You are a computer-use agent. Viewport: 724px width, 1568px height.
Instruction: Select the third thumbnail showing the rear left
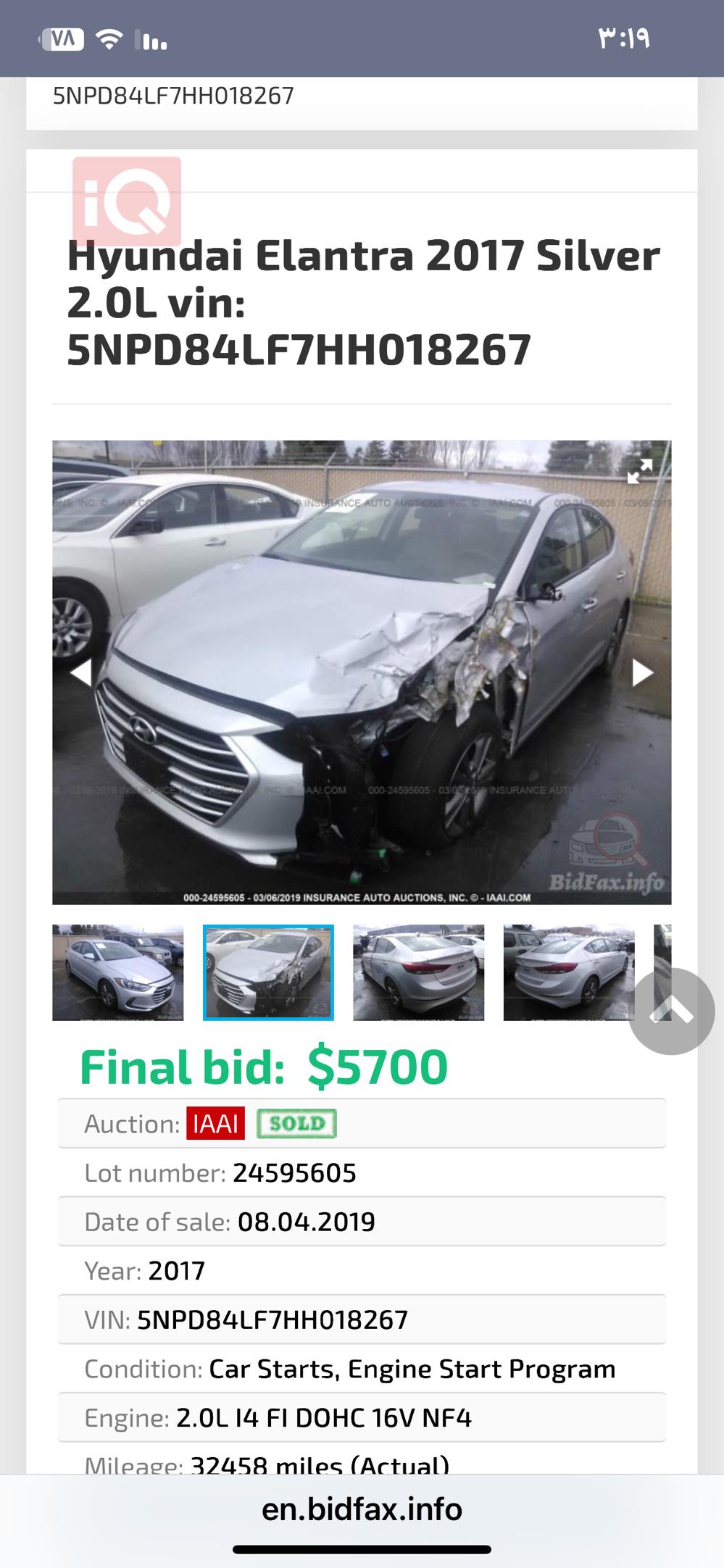click(x=418, y=972)
